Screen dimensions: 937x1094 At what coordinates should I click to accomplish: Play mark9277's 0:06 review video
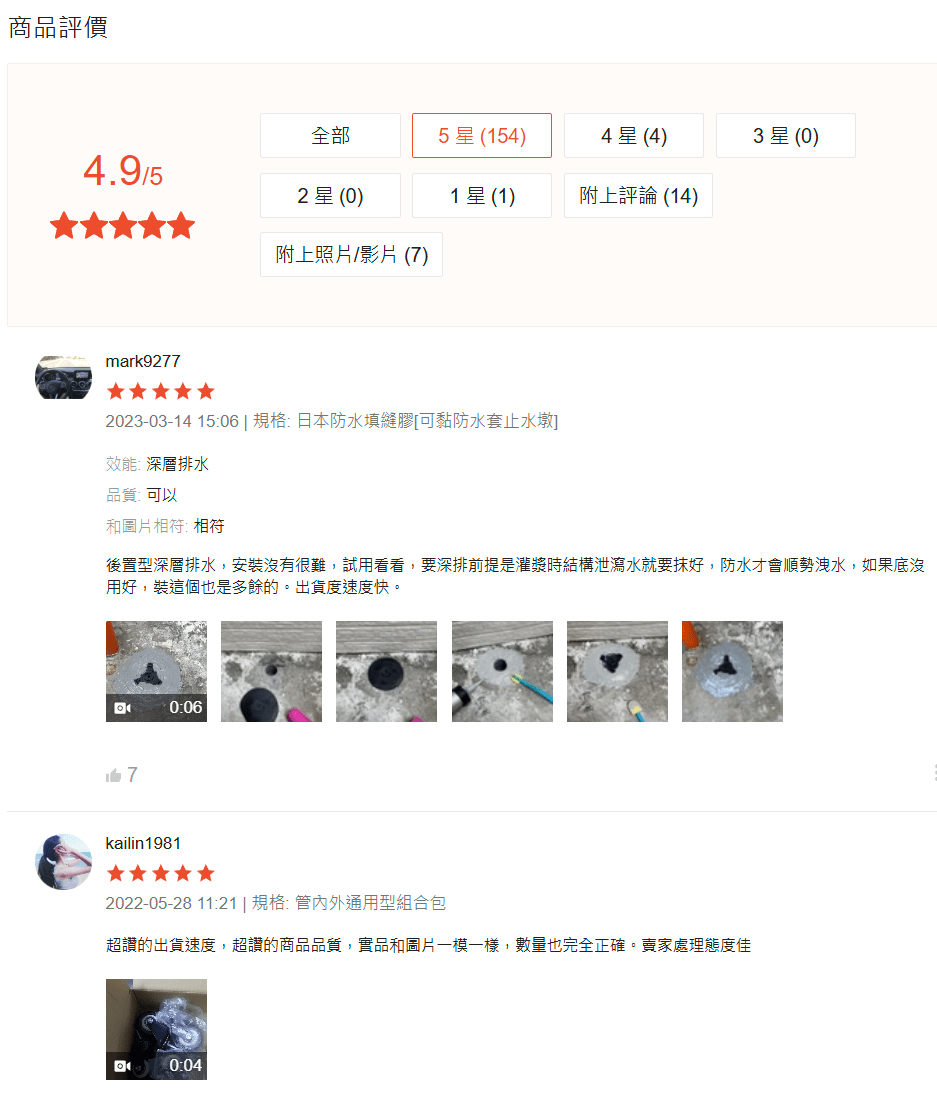coord(156,671)
